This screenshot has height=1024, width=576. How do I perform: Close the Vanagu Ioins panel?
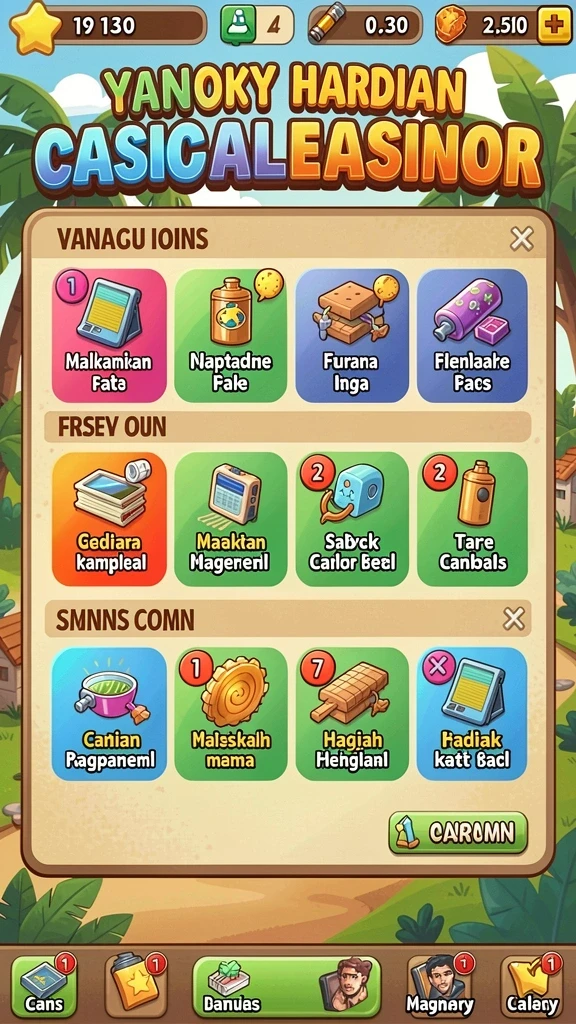point(521,239)
